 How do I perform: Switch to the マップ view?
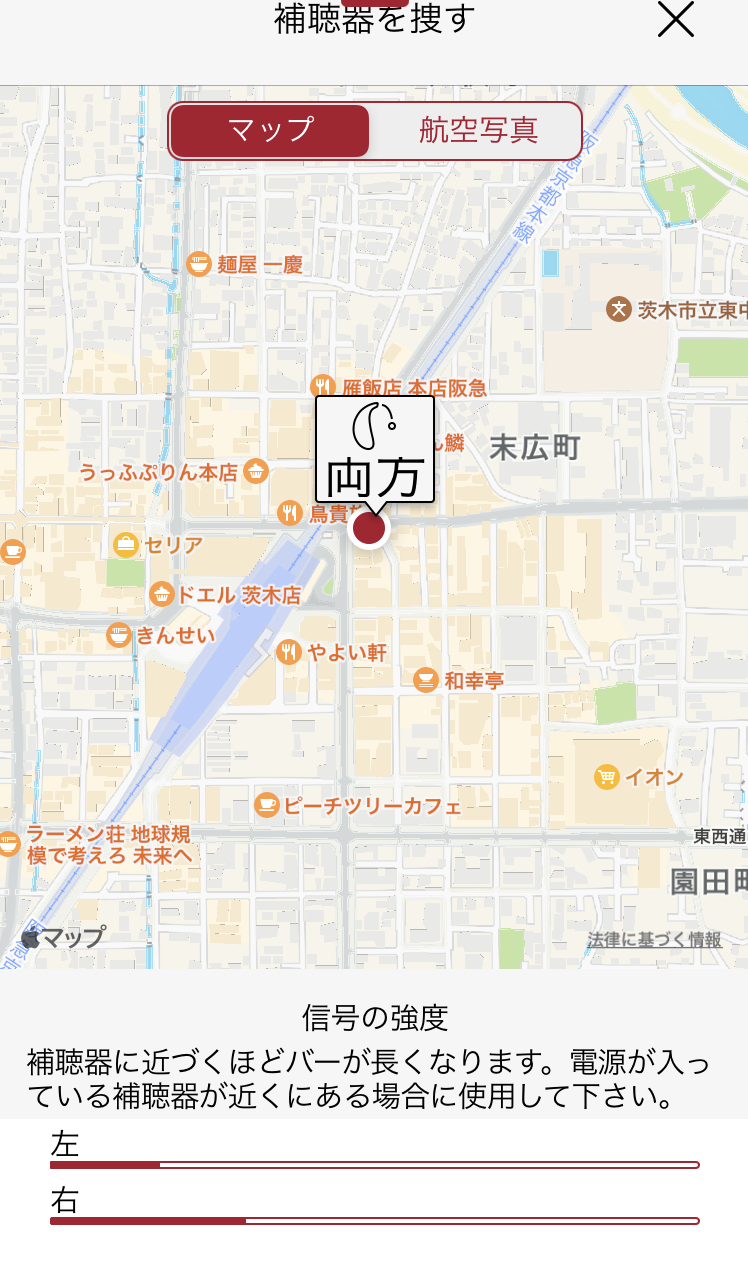(270, 131)
